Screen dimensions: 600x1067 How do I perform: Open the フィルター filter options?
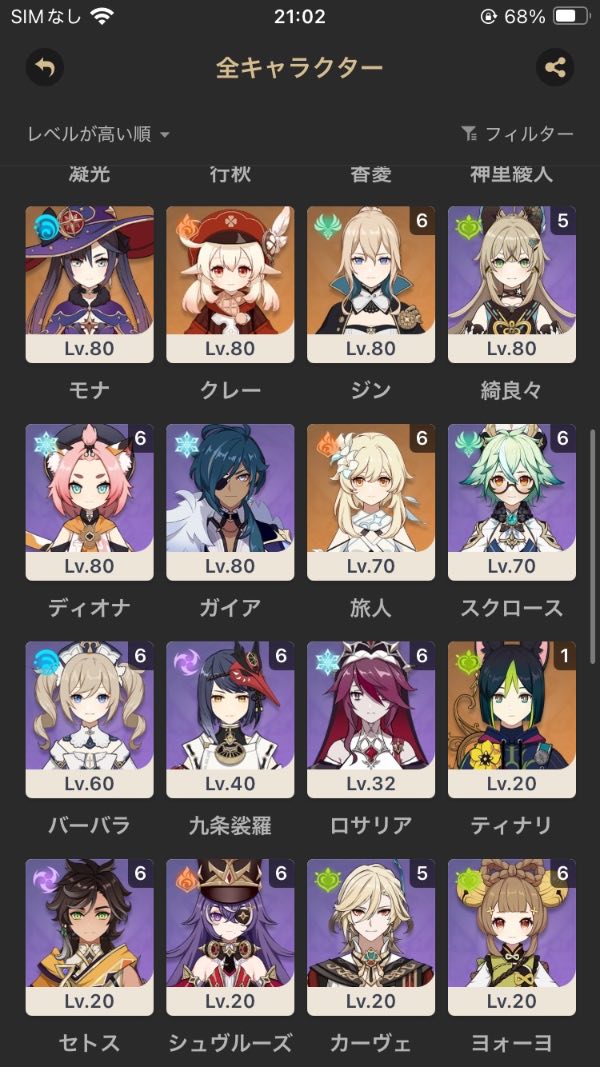[517, 134]
